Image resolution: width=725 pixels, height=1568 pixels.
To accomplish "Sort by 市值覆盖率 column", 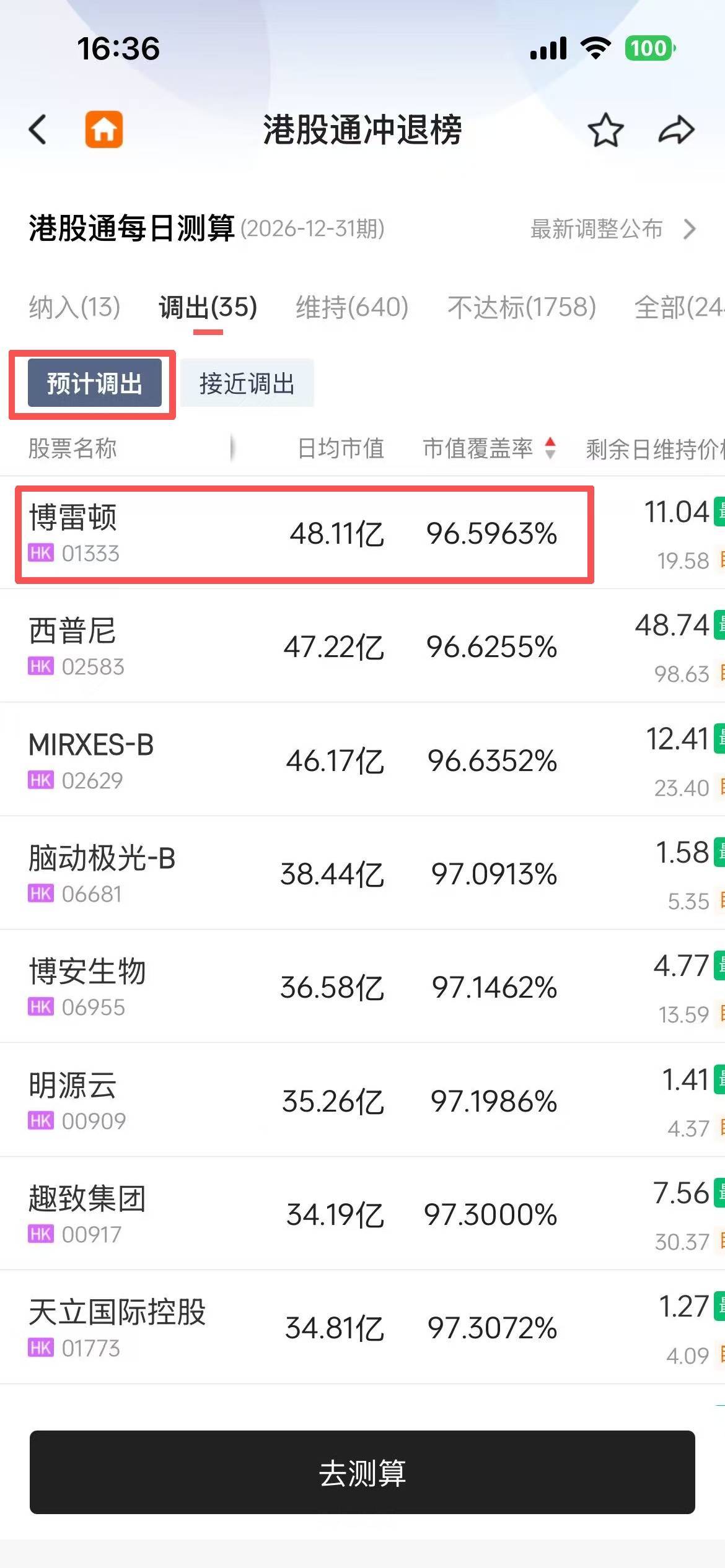I will click(489, 448).
